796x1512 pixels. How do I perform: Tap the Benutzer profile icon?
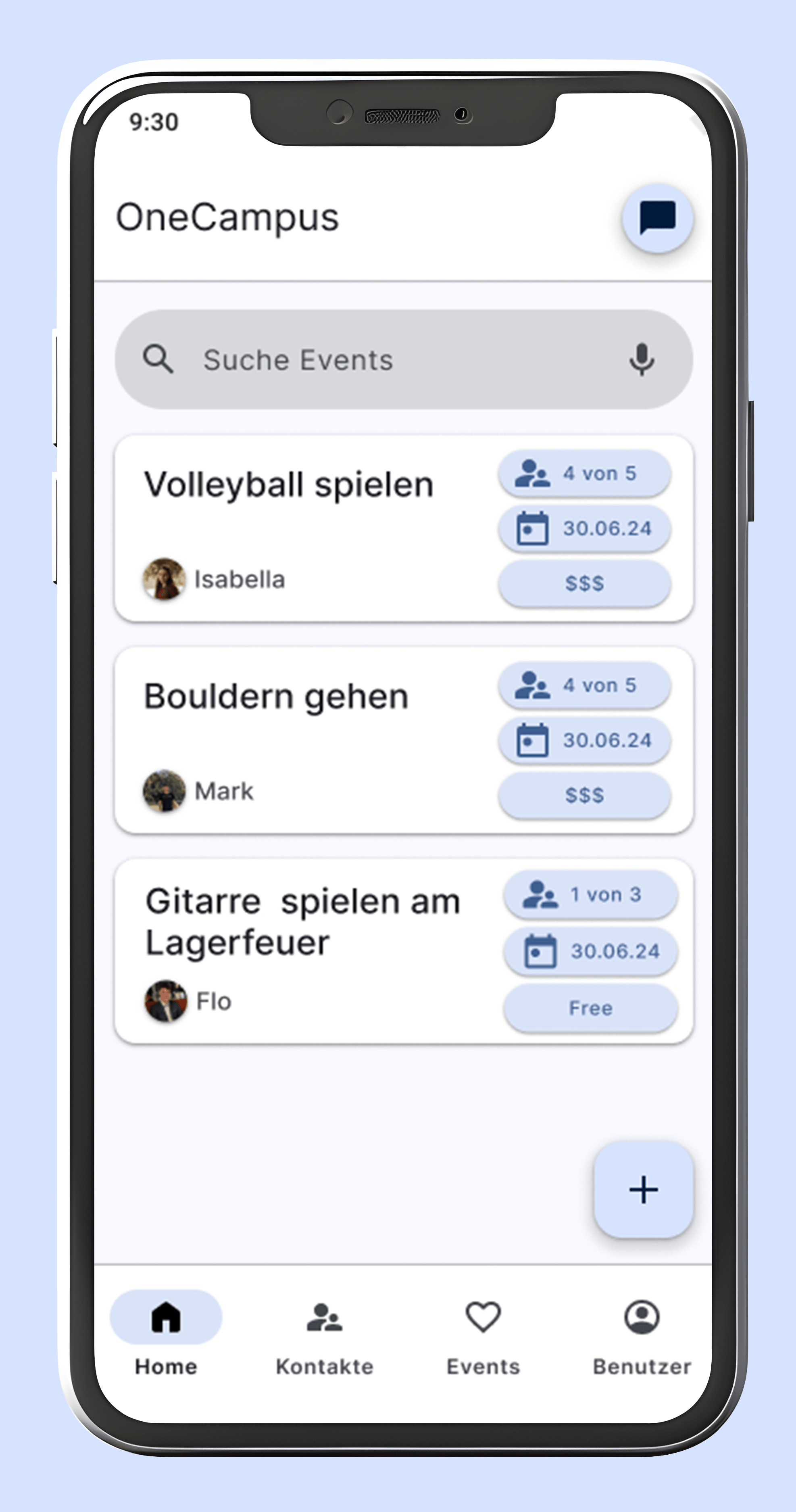642,1316
